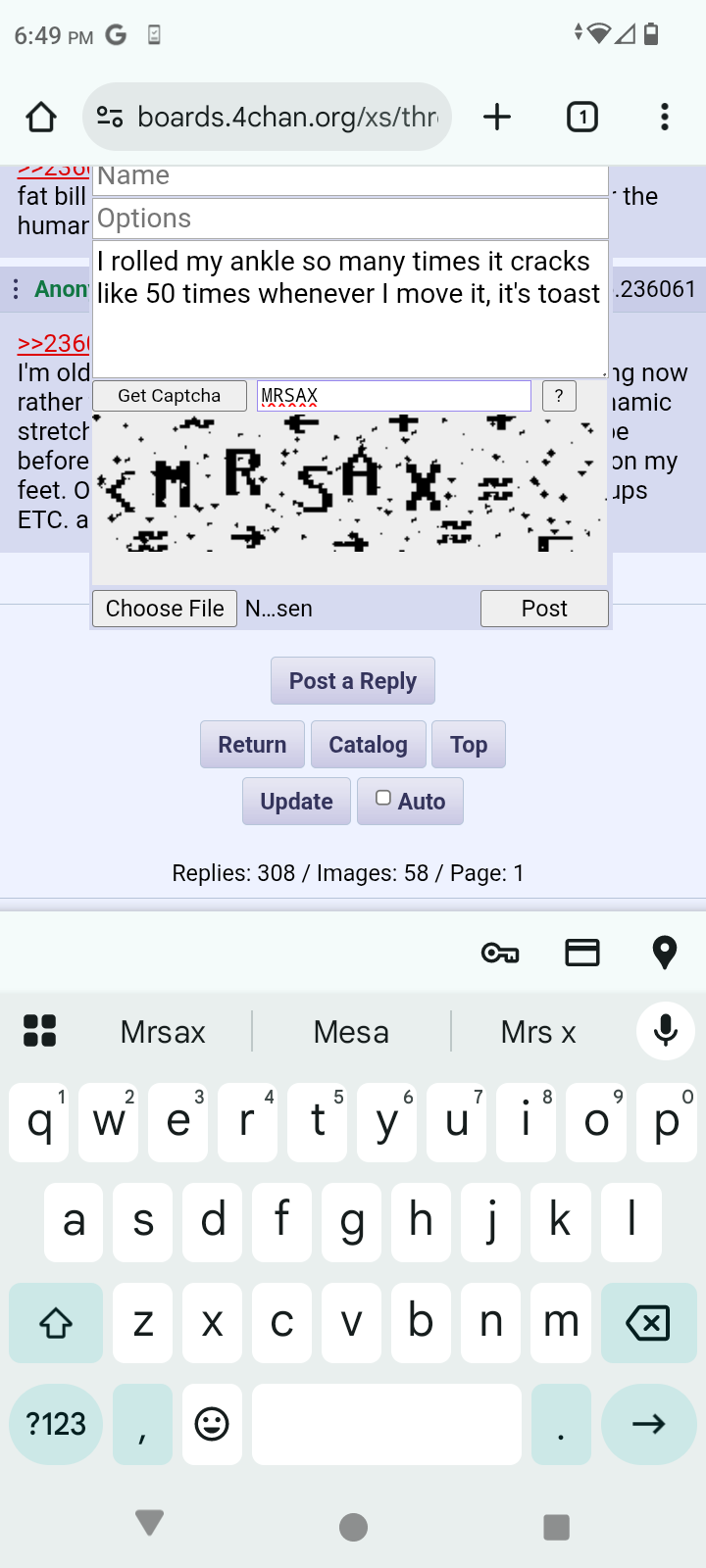Screen dimensions: 706x1568
Task: Open a new browser tab
Action: pos(497,118)
